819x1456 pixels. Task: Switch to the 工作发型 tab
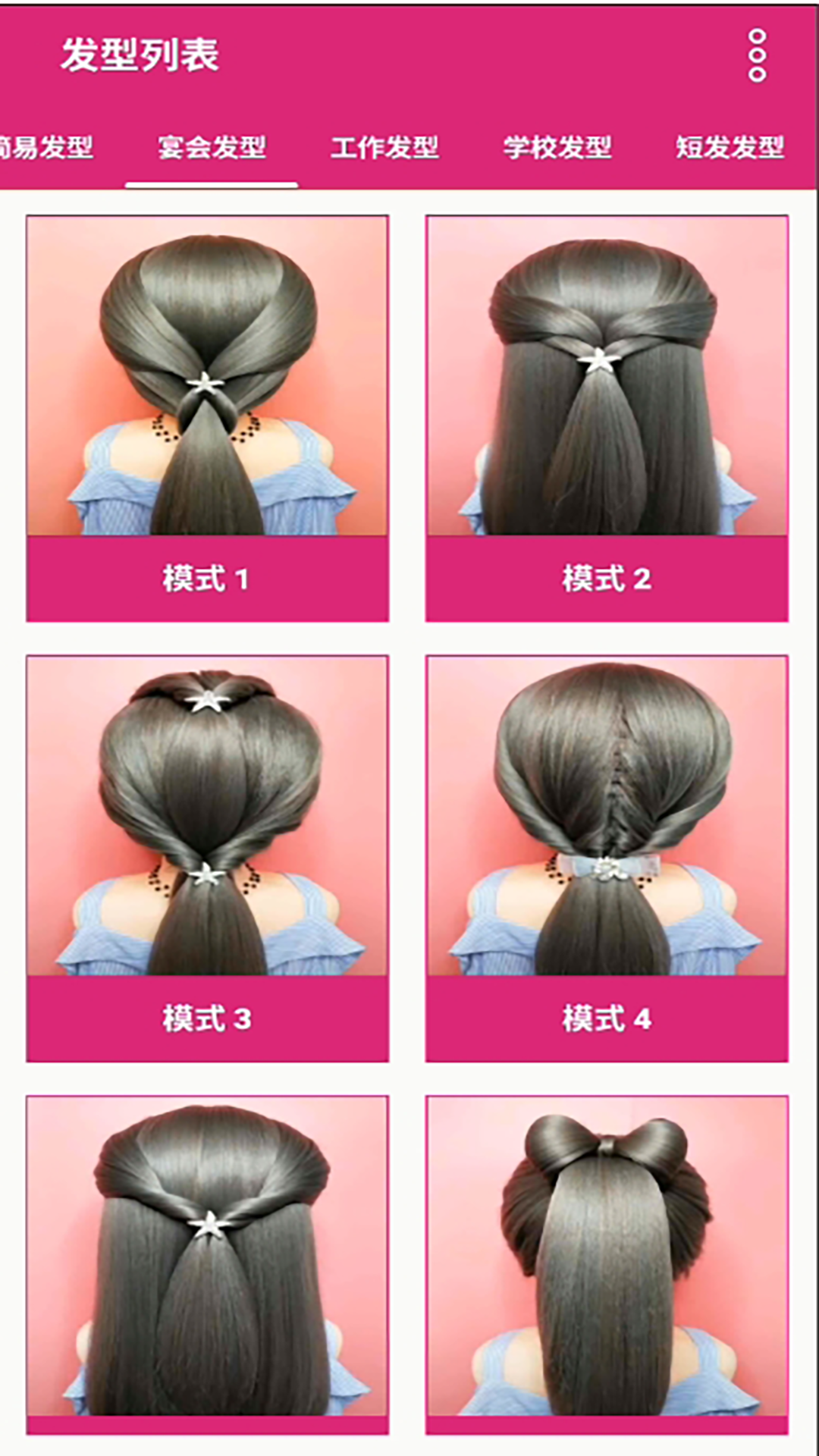pyautogui.click(x=384, y=147)
